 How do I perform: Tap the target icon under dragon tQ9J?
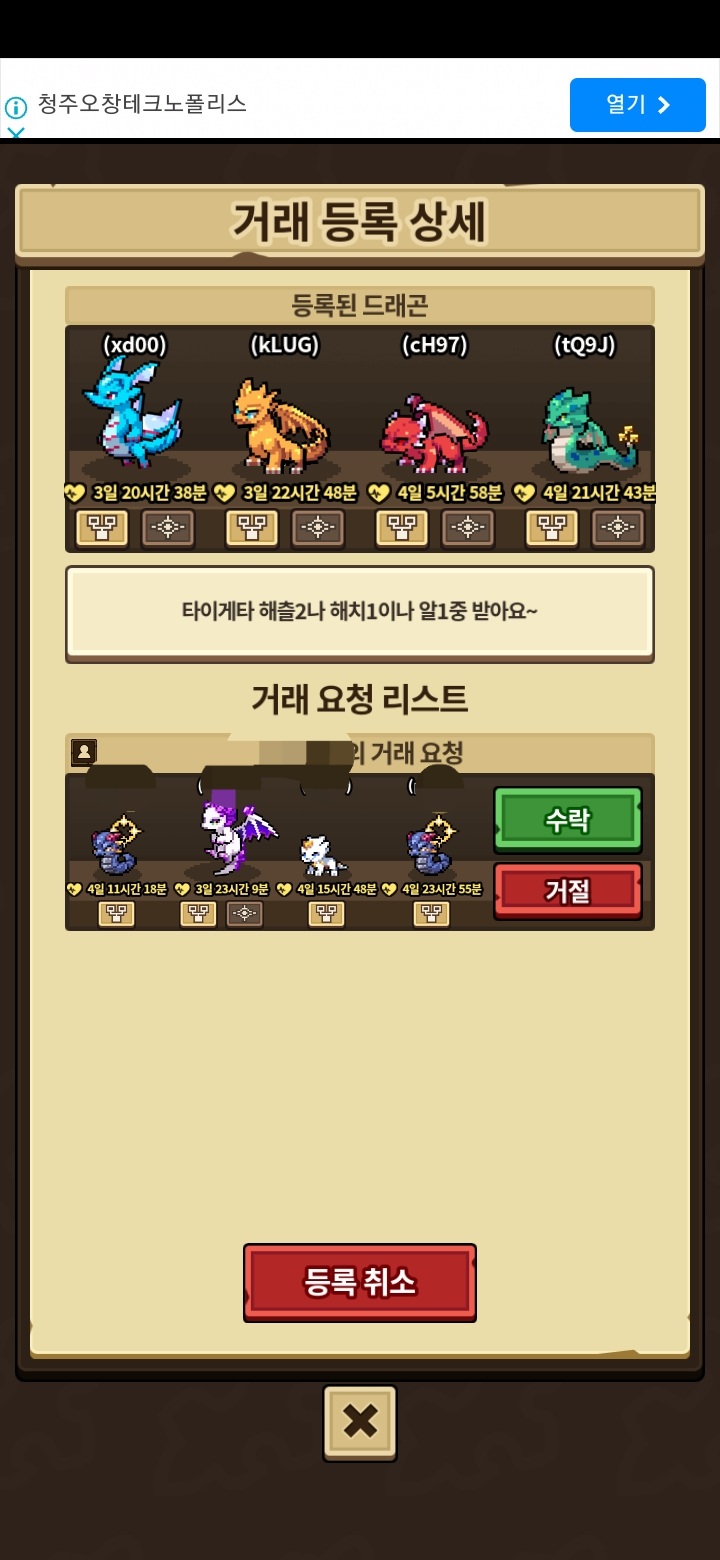618,527
